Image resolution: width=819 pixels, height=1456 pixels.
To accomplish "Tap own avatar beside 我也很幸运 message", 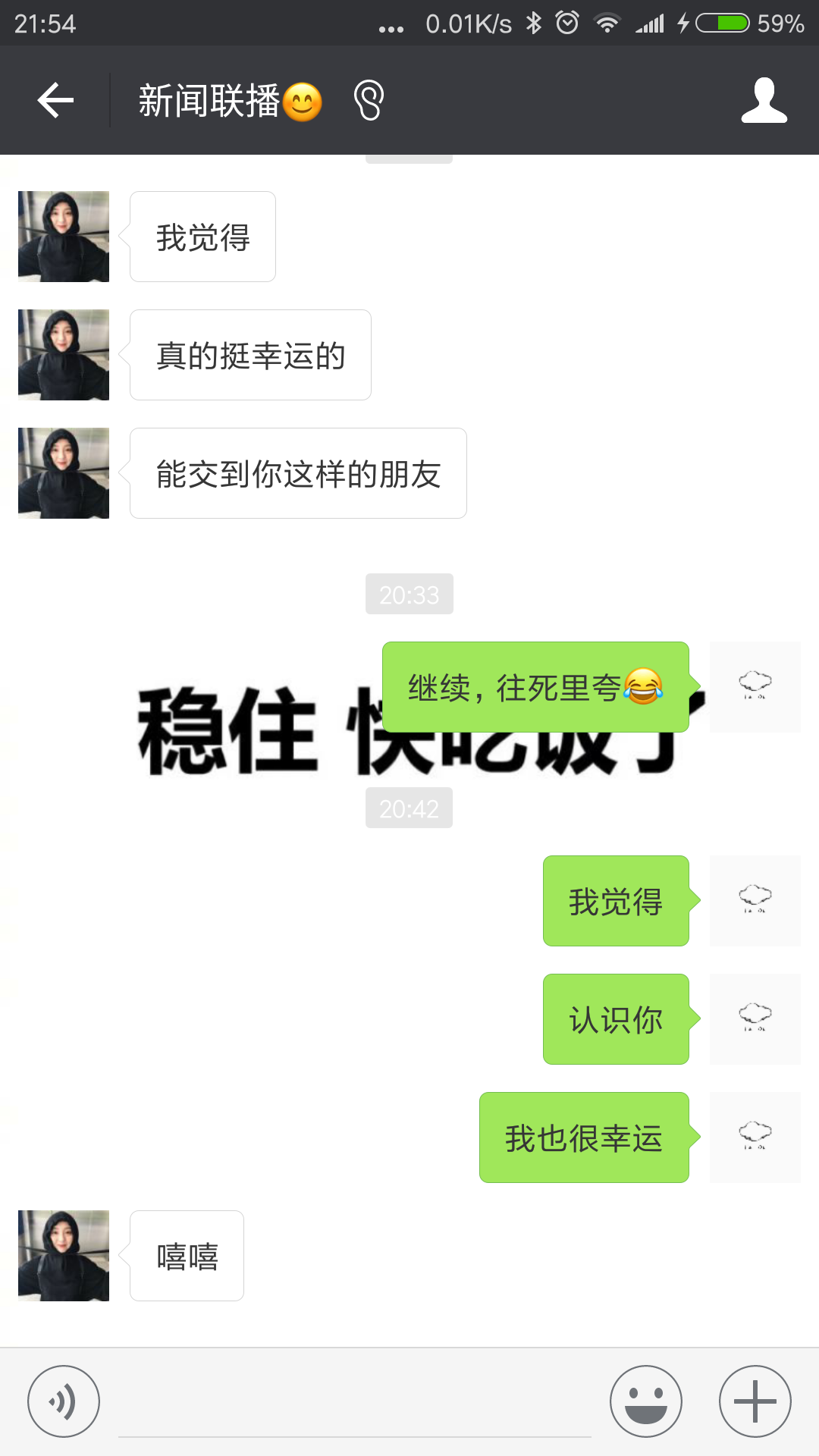I will point(755,1137).
